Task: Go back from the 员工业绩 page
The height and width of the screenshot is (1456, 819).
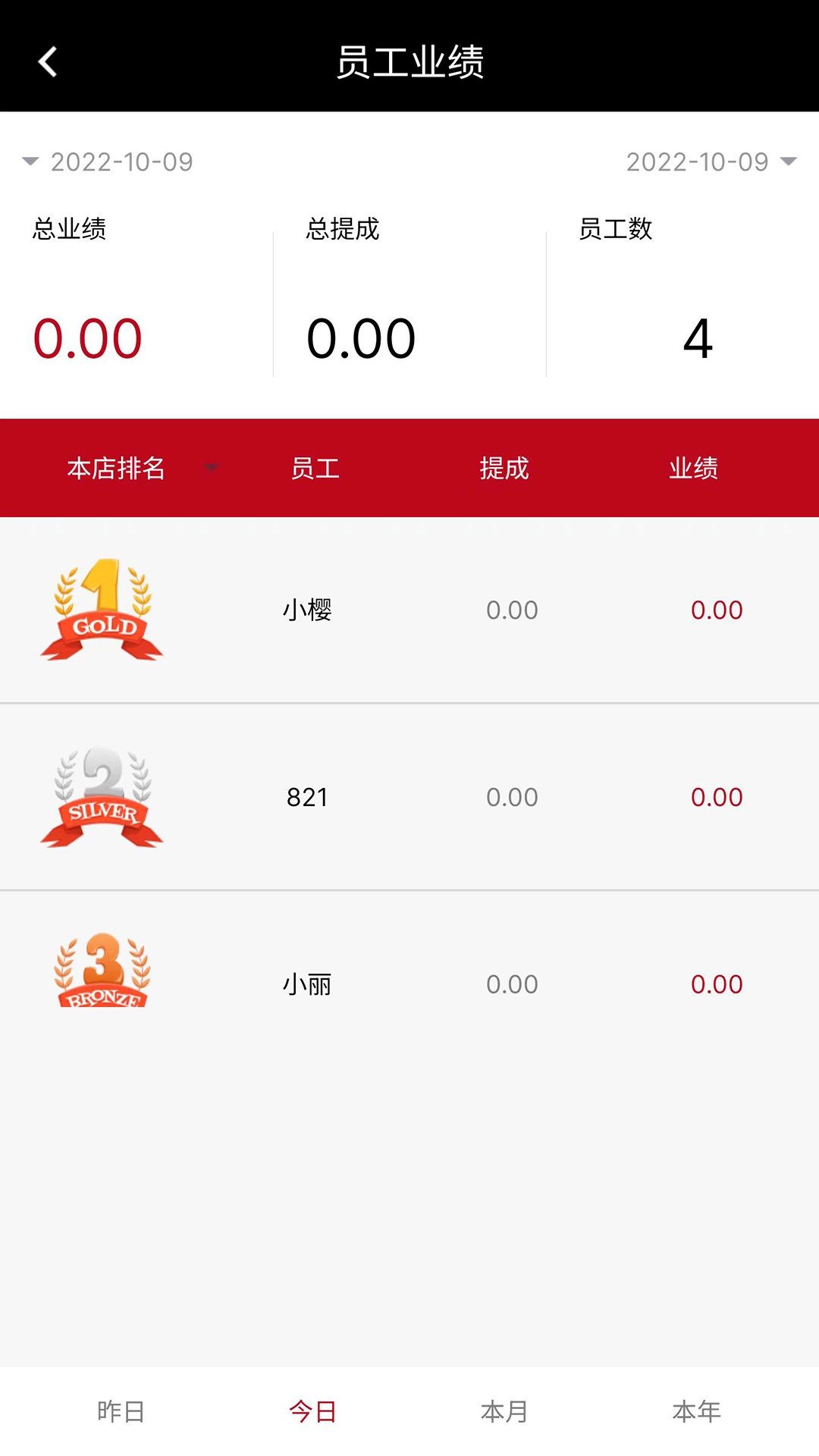Action: (x=48, y=62)
